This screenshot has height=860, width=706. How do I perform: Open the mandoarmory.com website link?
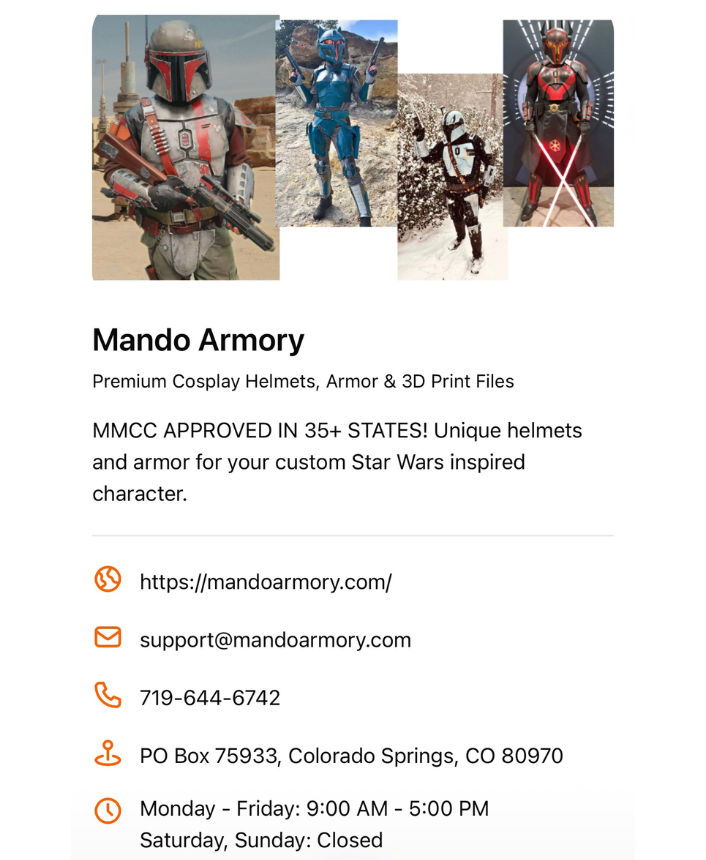(265, 582)
